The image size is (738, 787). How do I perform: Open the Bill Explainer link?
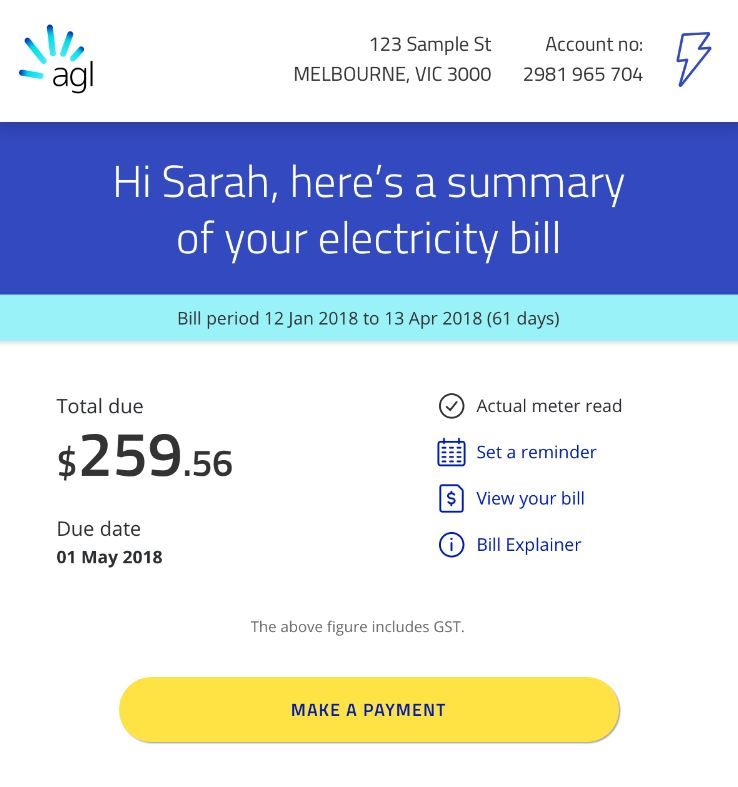click(x=527, y=545)
